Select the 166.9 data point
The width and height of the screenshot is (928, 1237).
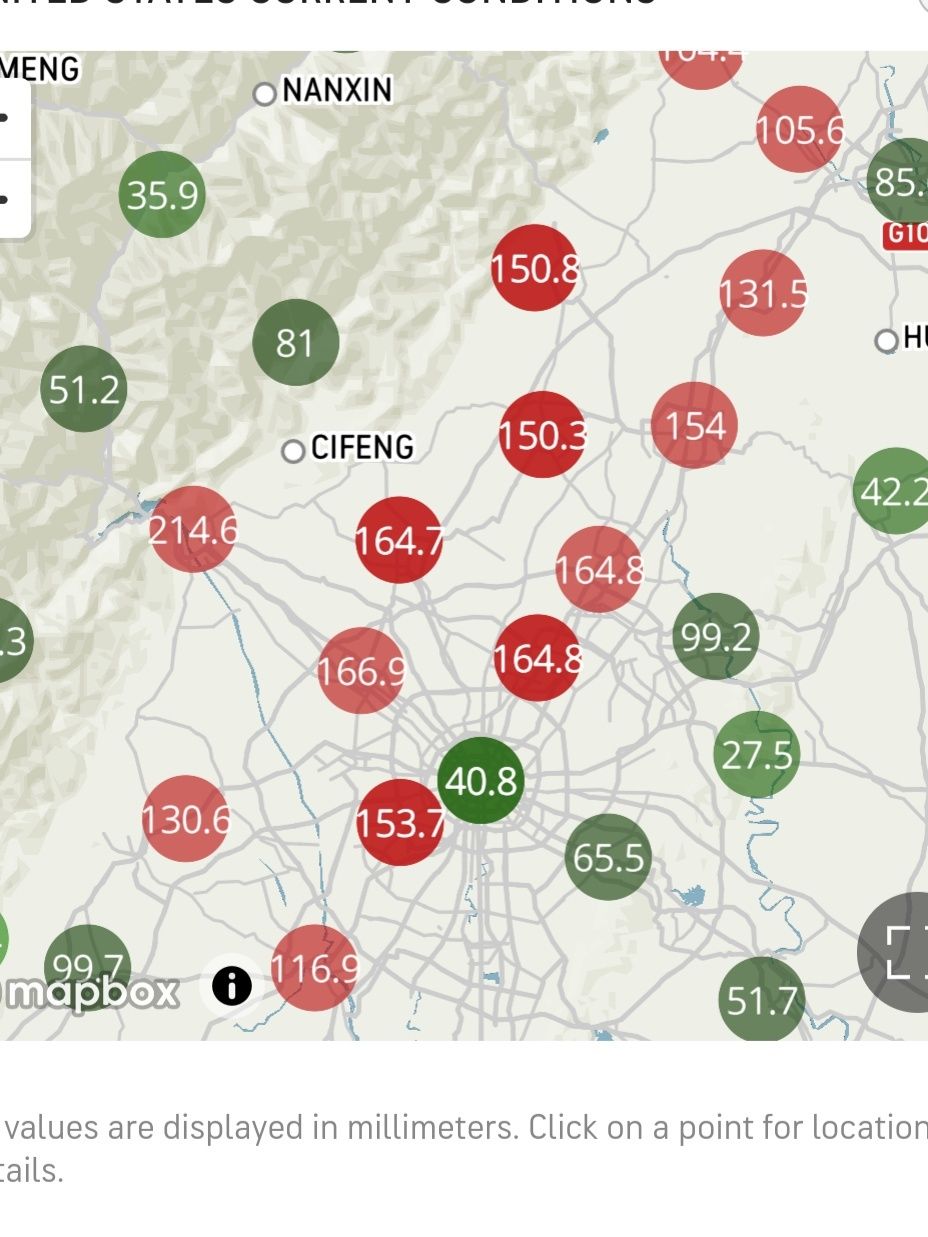[360, 671]
